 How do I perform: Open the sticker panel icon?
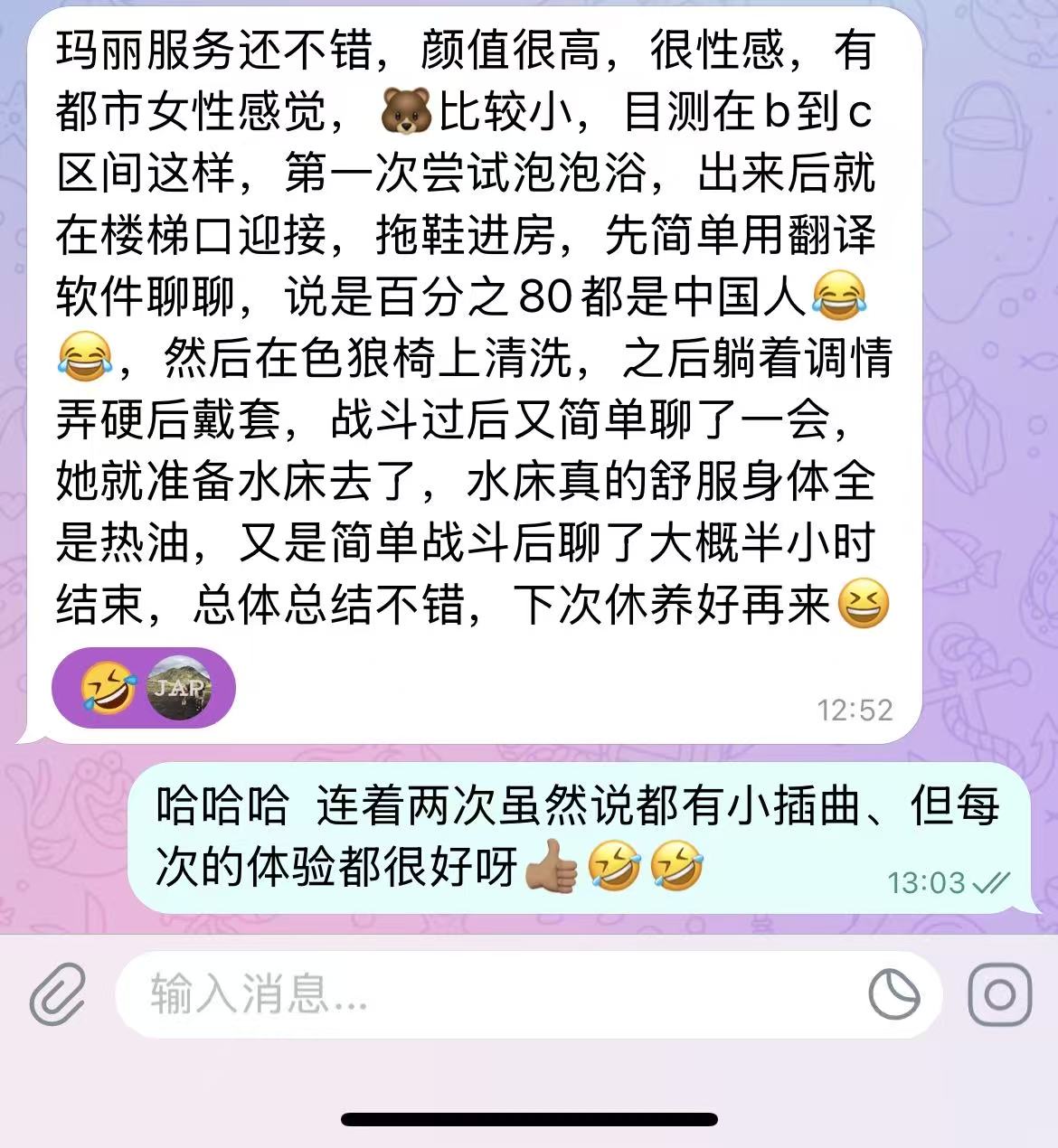coord(893,994)
